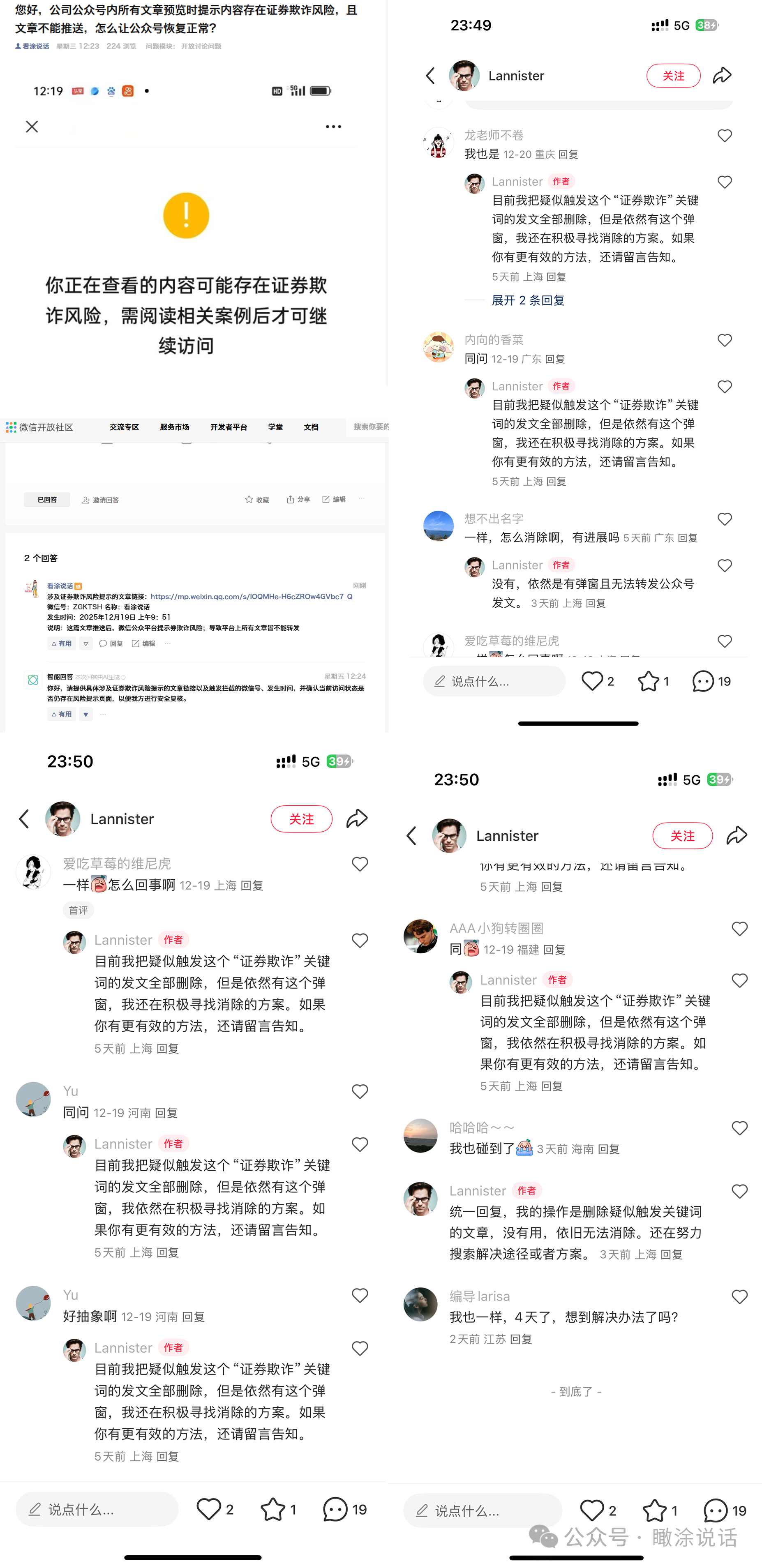Select the 已回答 tab
This screenshot has height=1568, width=762.
[47, 499]
